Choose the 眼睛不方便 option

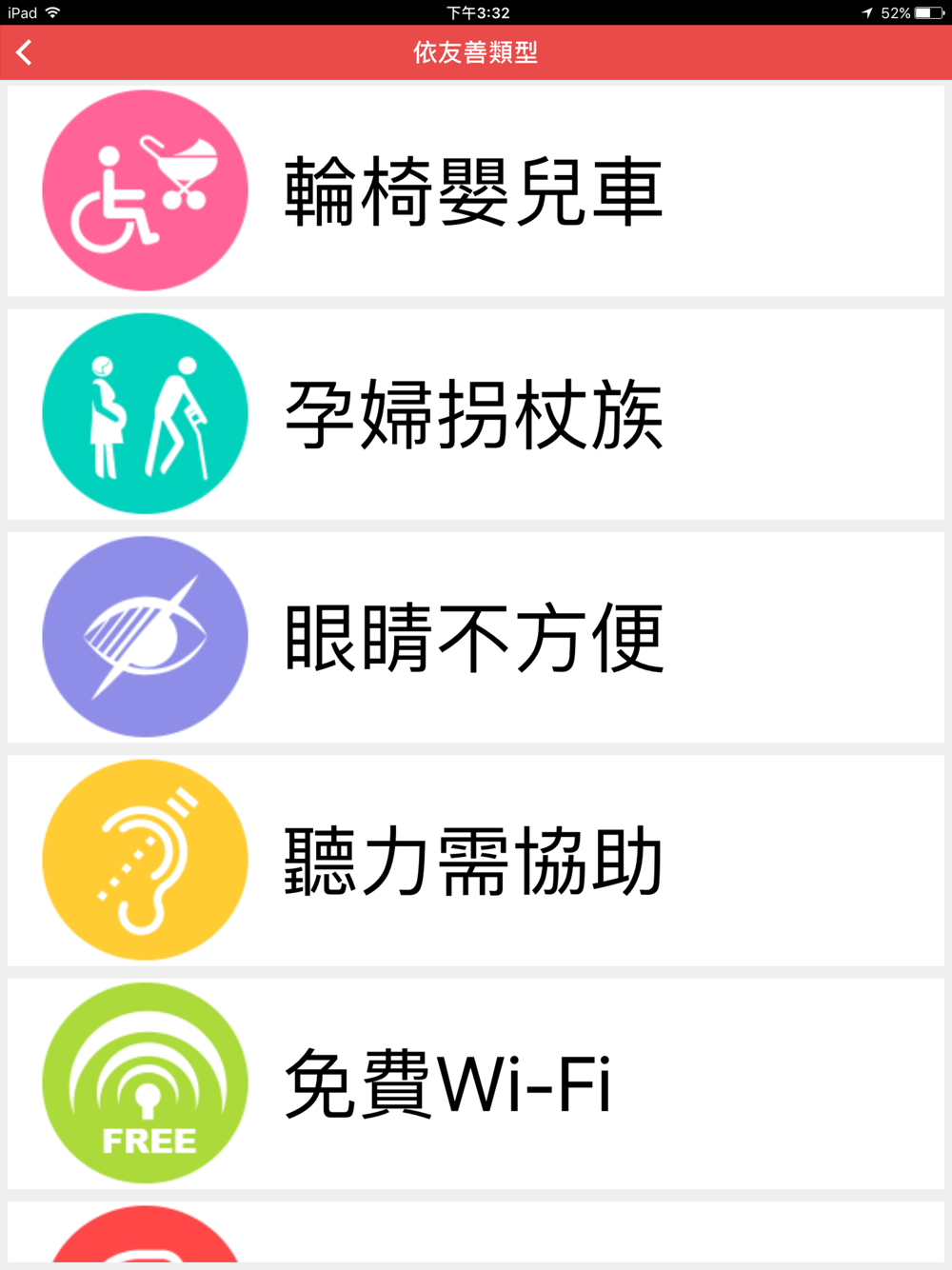tap(474, 638)
